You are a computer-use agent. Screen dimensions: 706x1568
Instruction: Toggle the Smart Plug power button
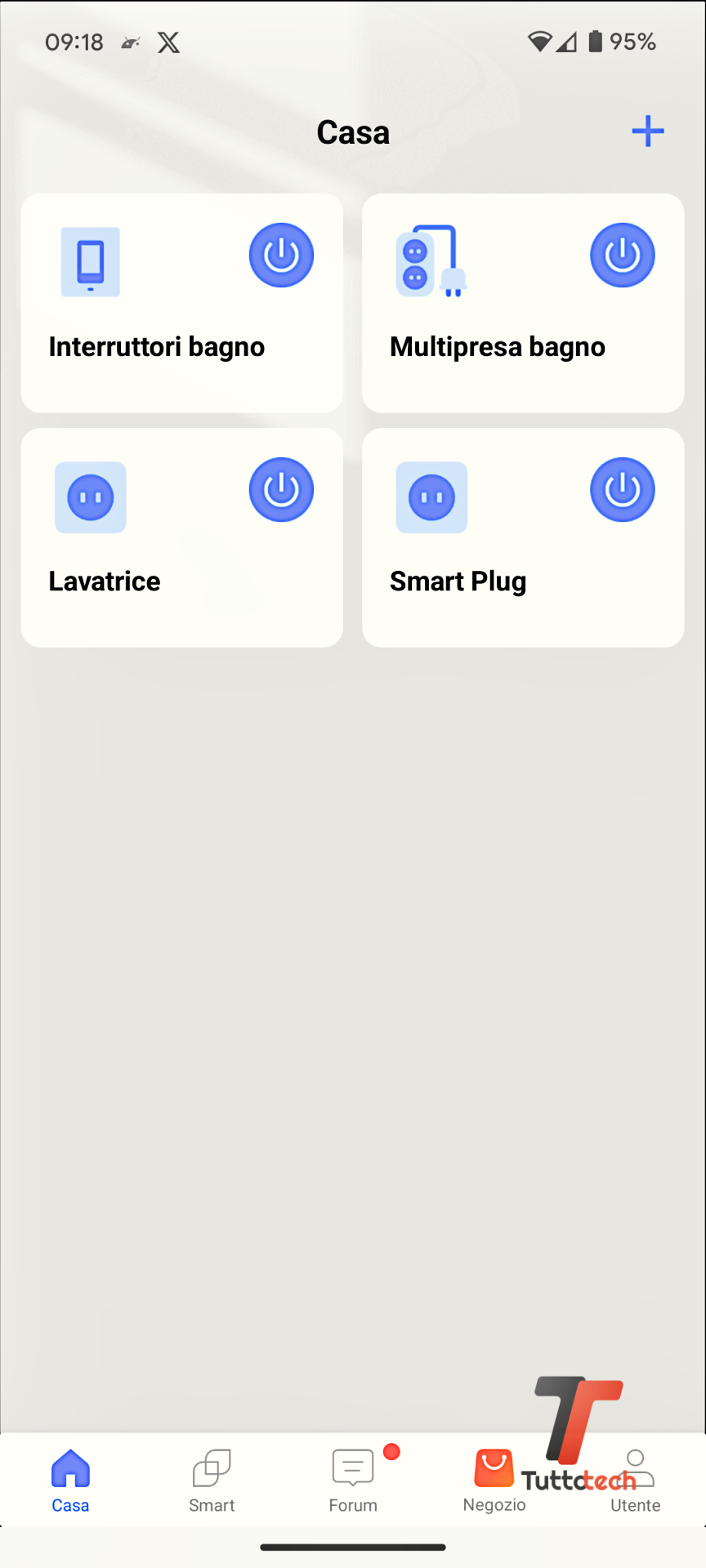click(622, 490)
